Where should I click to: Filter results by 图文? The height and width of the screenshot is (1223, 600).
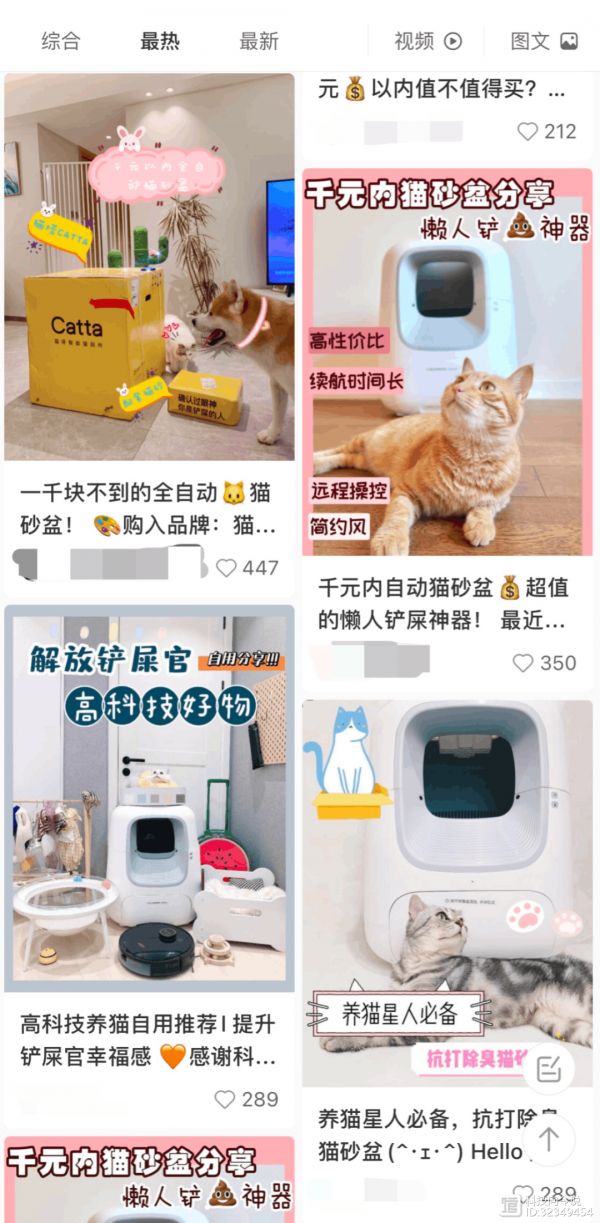(543, 41)
